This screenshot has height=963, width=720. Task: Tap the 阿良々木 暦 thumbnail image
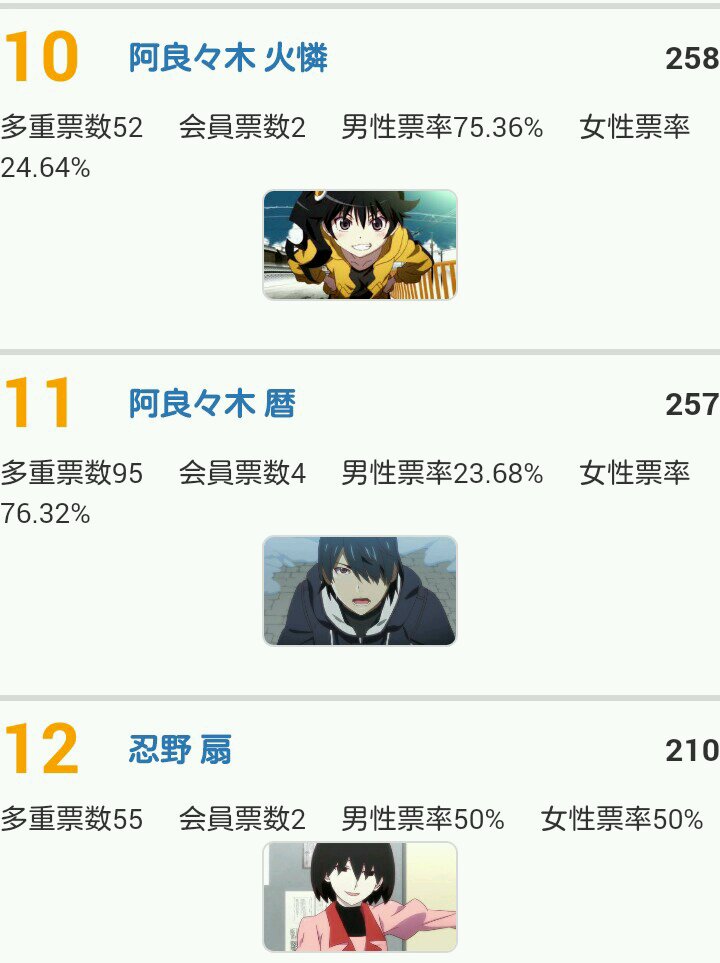pos(360,591)
